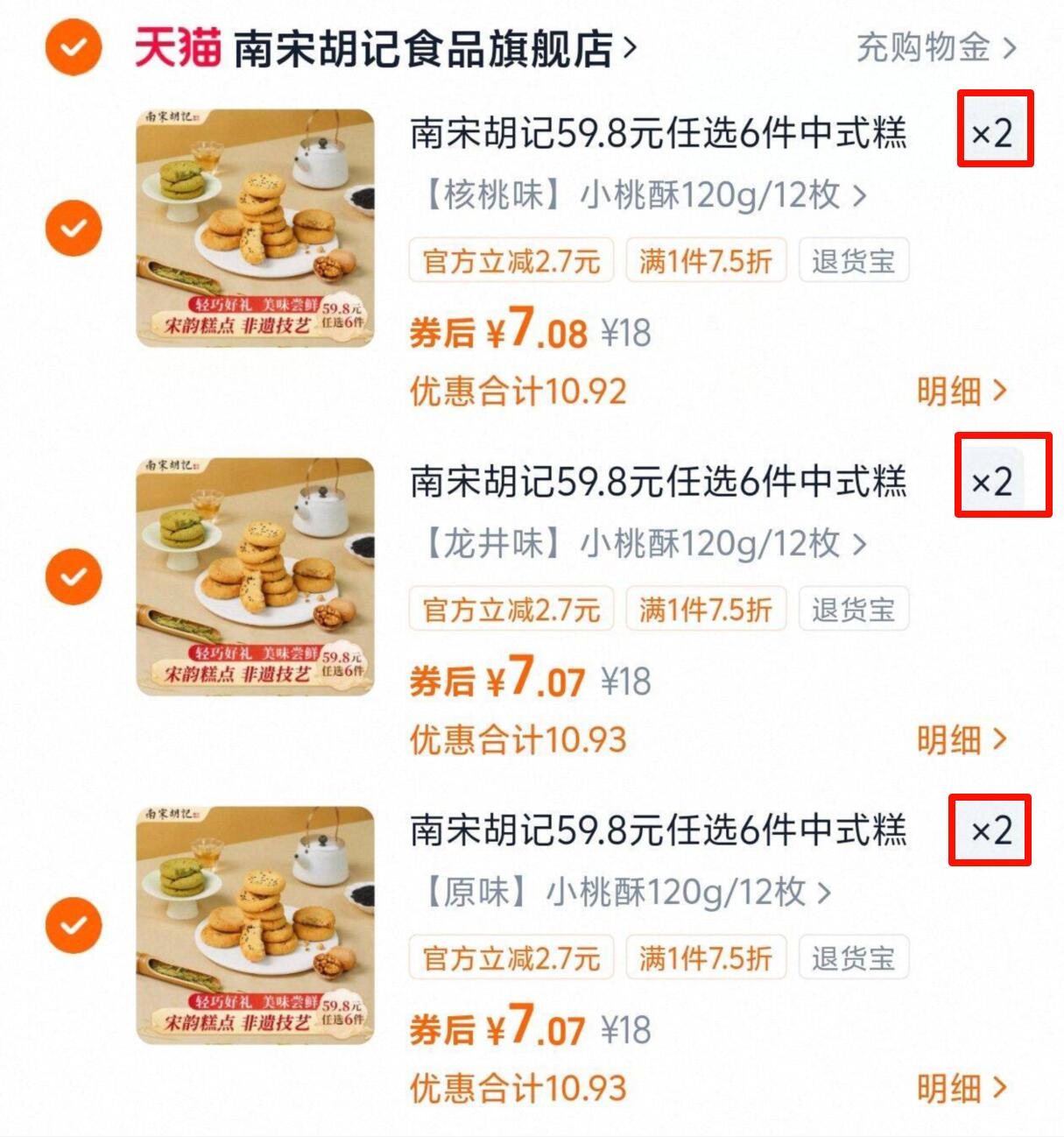
Task: Deselect the 原味 小桃酥 item
Action: click(74, 926)
